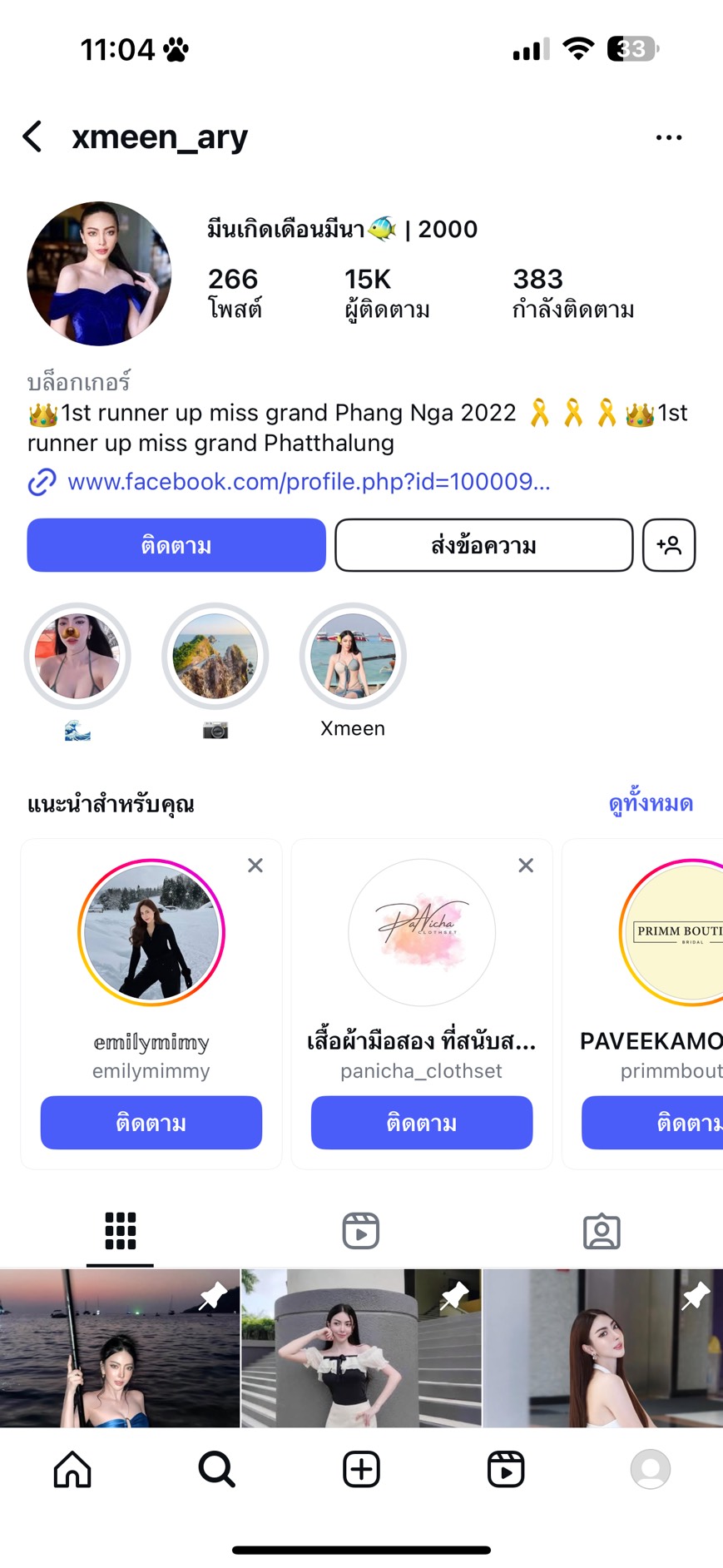
Task: Follow emilymimmy from suggestions
Action: [x=151, y=1123]
